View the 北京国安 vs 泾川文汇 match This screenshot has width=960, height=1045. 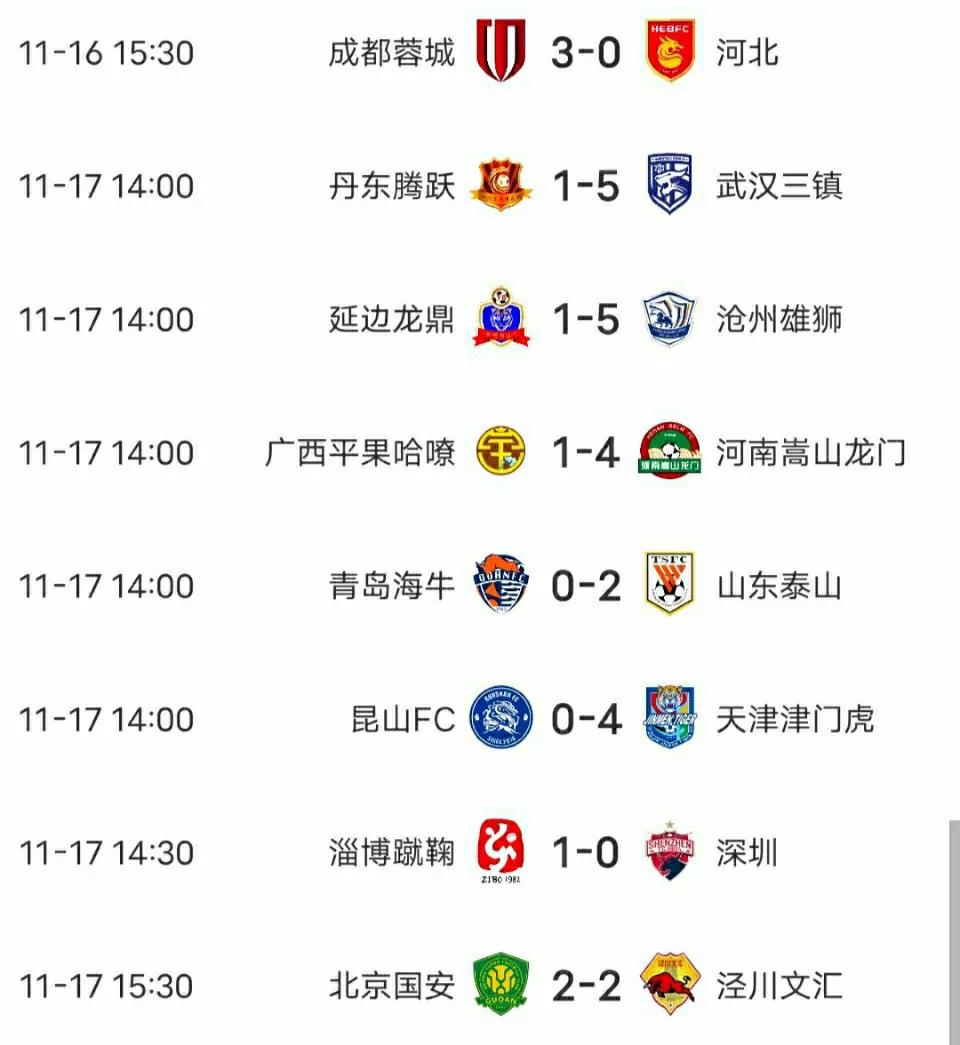click(x=585, y=986)
